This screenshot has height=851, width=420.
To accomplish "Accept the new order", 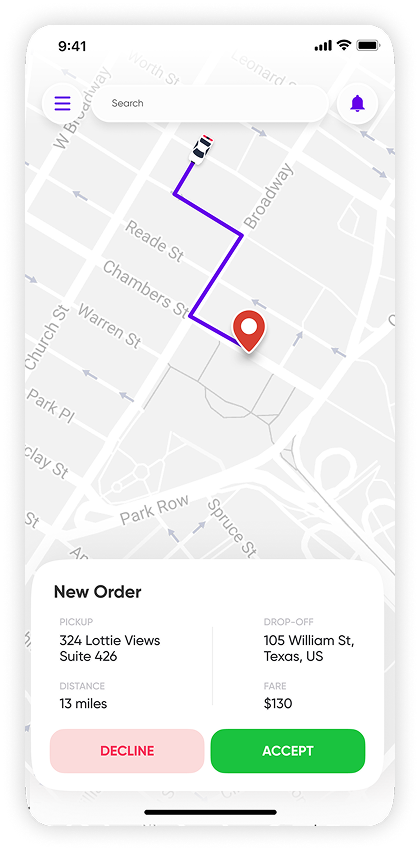I will 288,751.
